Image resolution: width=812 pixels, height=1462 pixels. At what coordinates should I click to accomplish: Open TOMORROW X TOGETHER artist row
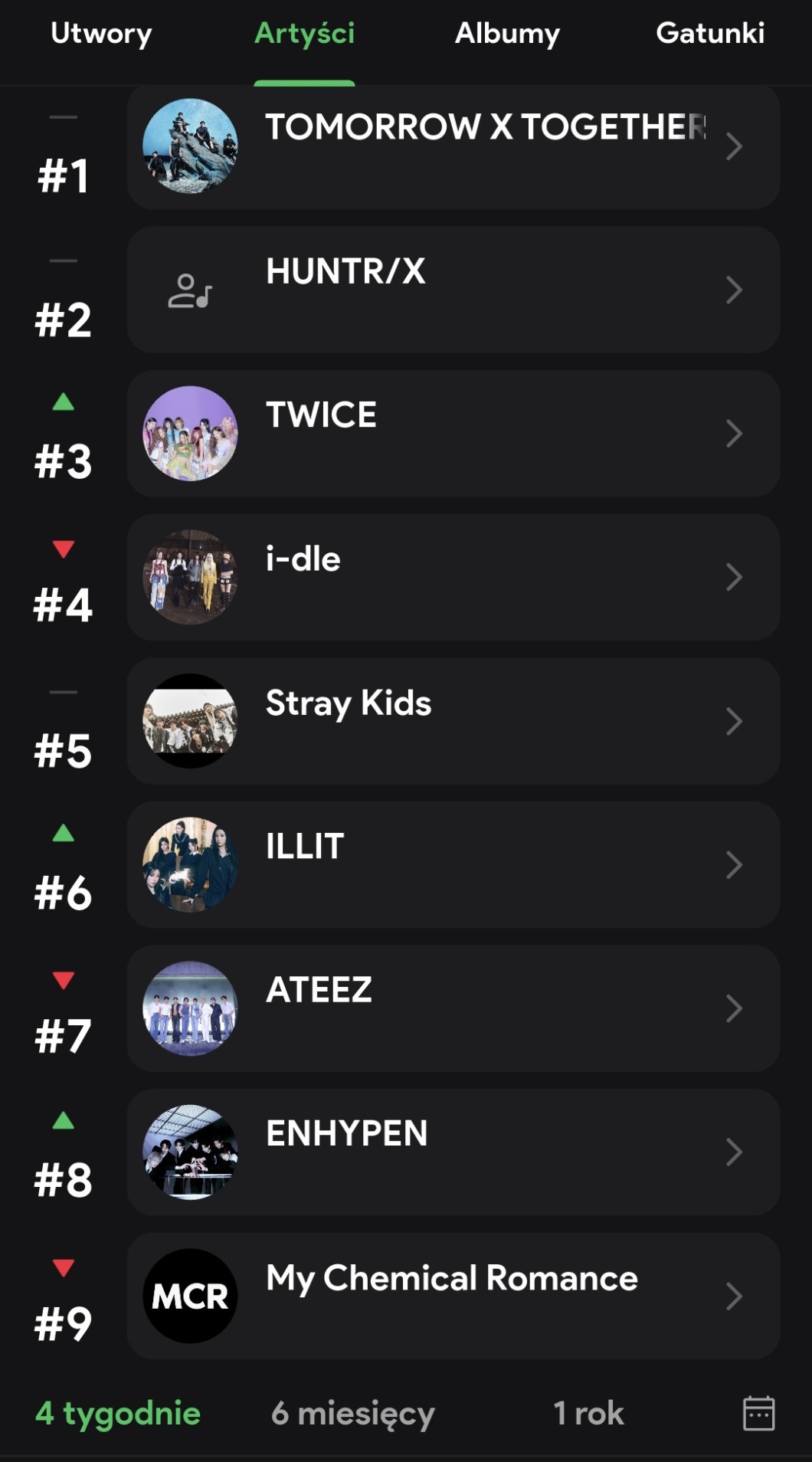453,146
